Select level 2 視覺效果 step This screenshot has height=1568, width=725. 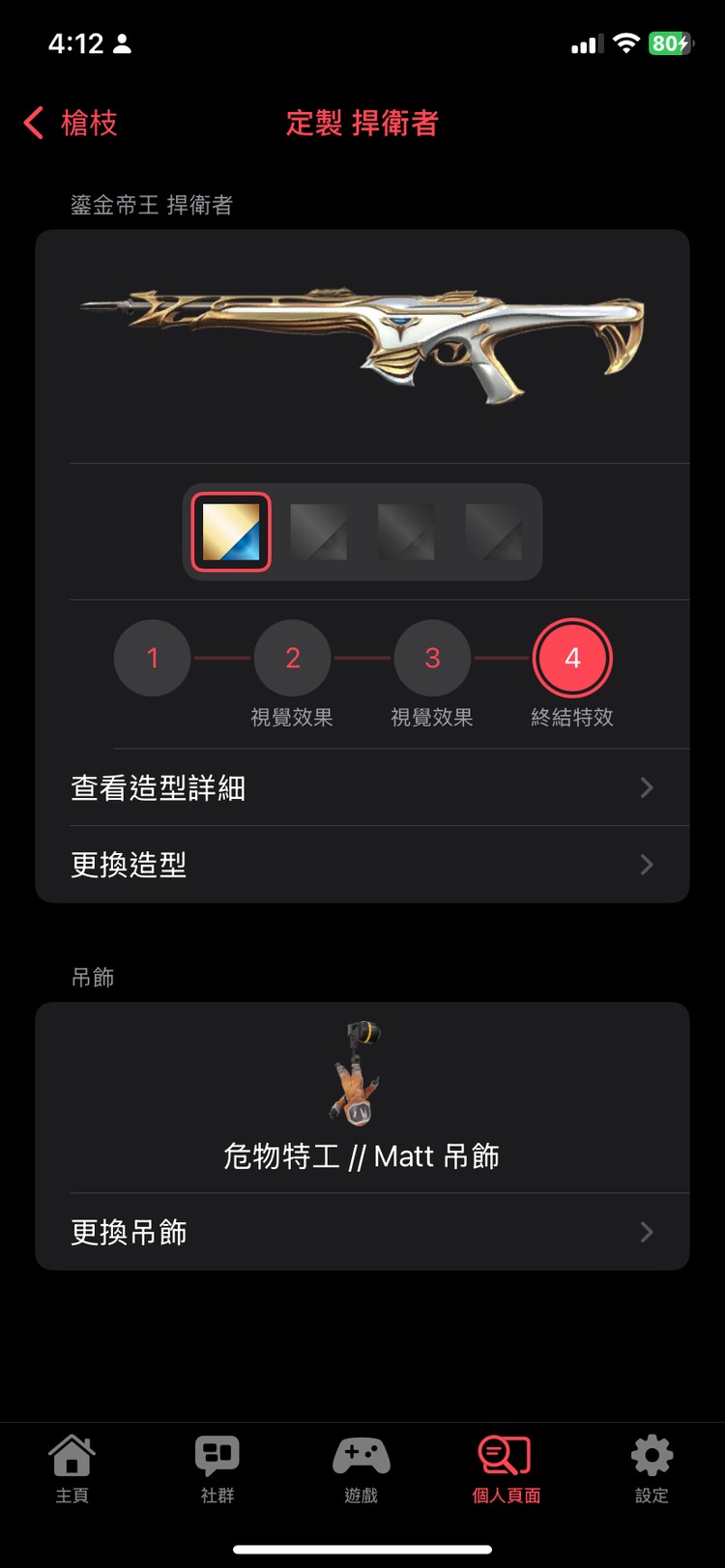292,658
